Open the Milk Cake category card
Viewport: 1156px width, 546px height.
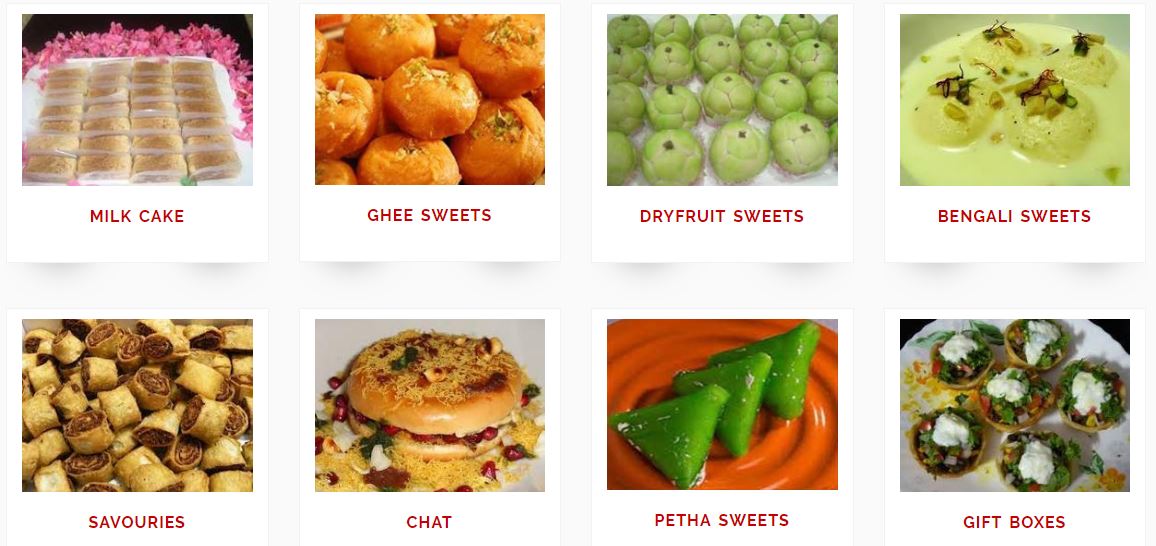click(x=137, y=216)
